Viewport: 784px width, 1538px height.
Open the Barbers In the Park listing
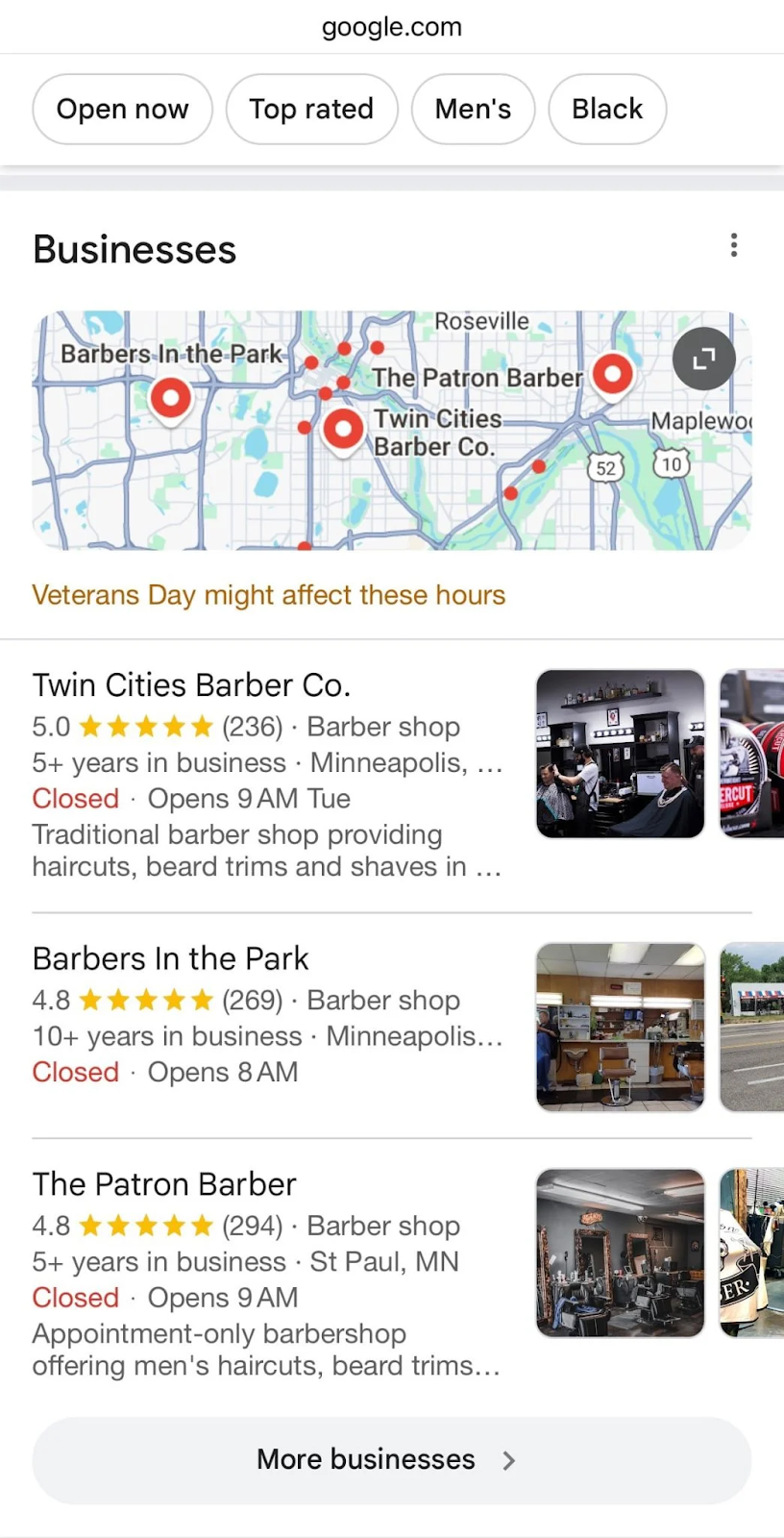170,957
